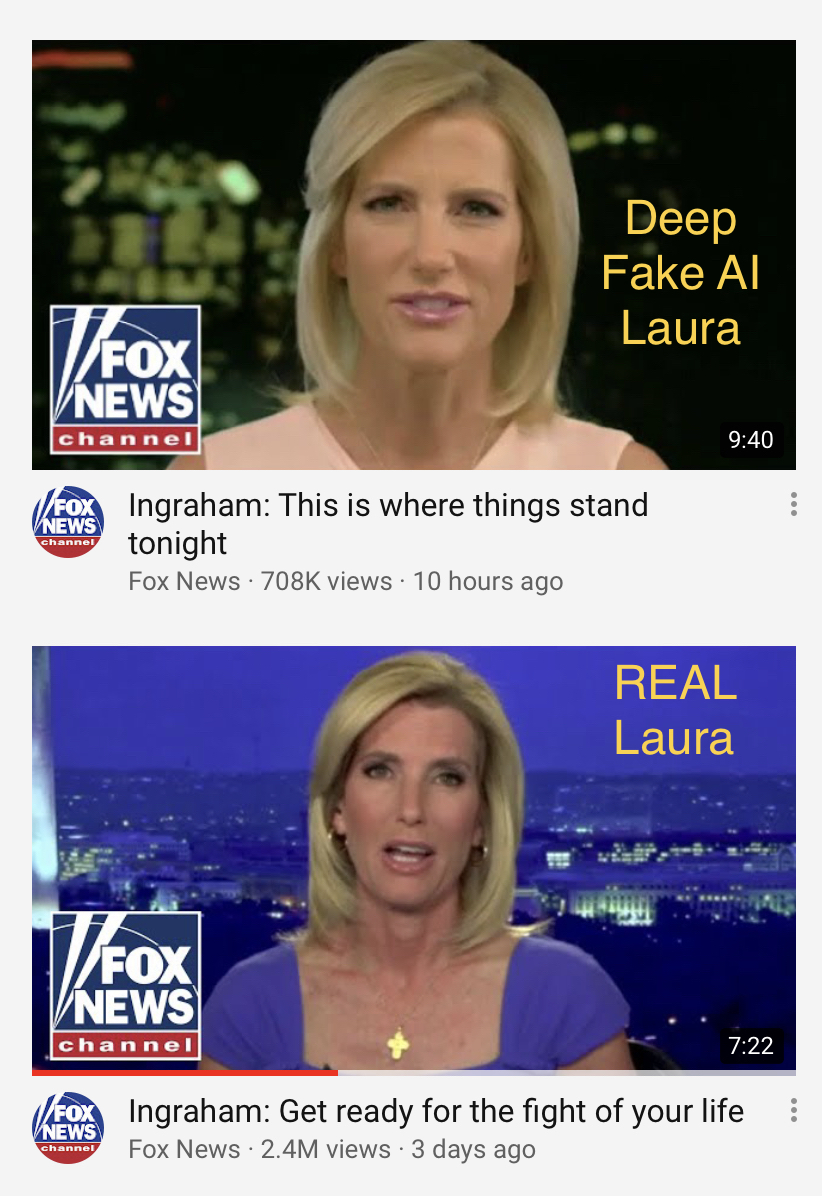Viewport: 822px width, 1196px height.
Task: Select the "Get ready for the fight of your life" title
Action: coord(436,1110)
